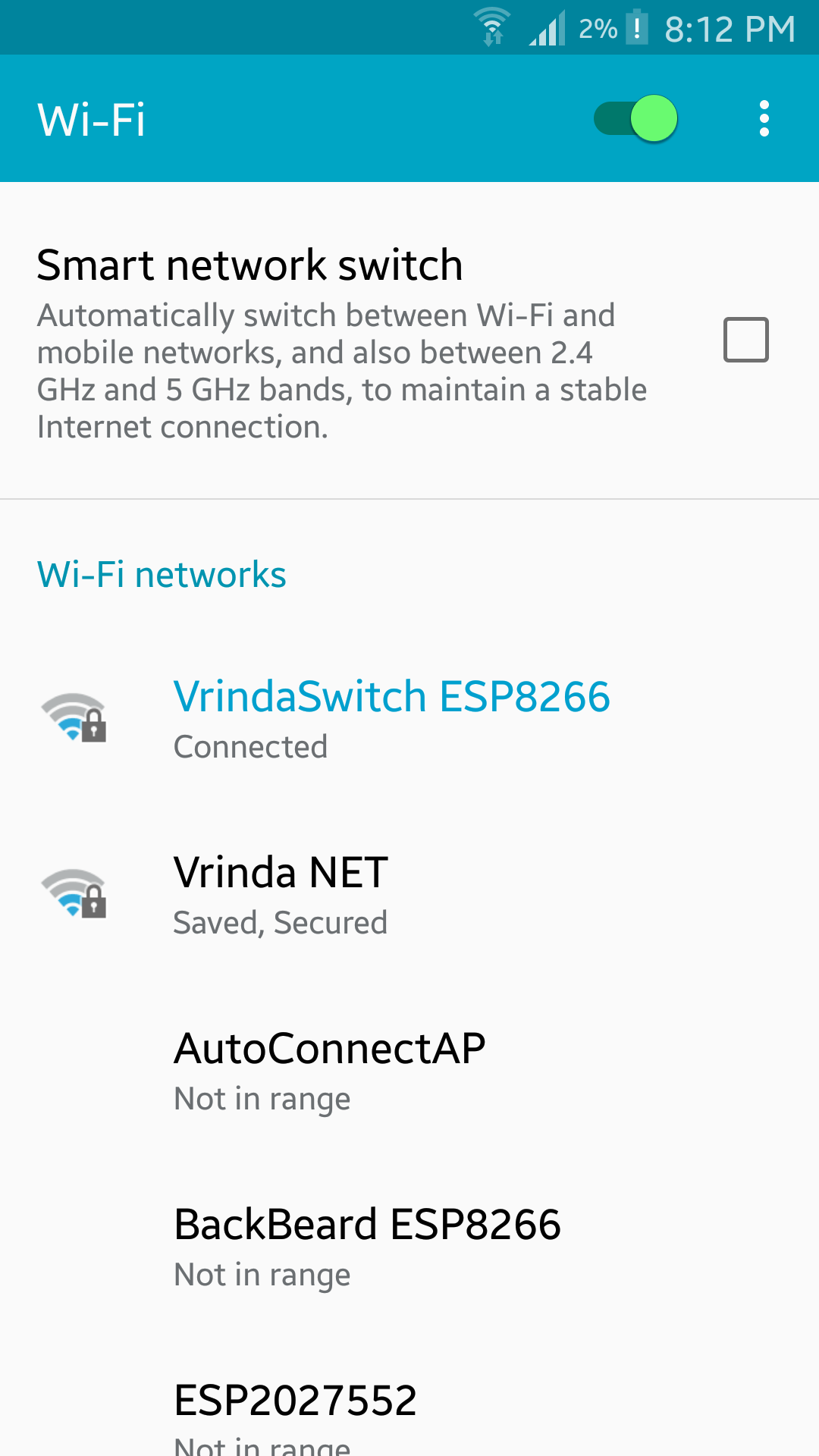
Task: Turn off the Wi-Fi switch
Action: click(x=635, y=119)
